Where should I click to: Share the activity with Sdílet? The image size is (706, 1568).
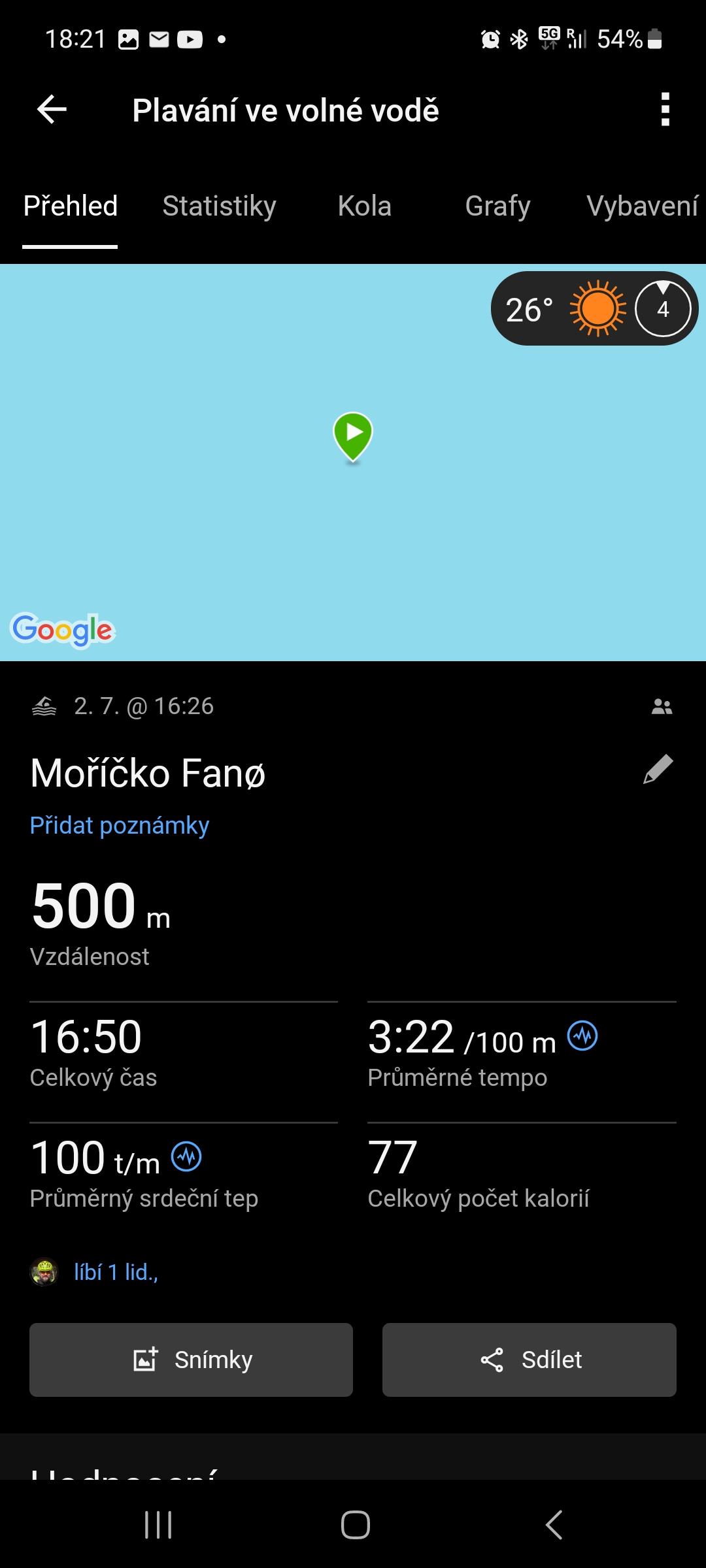tap(529, 1360)
